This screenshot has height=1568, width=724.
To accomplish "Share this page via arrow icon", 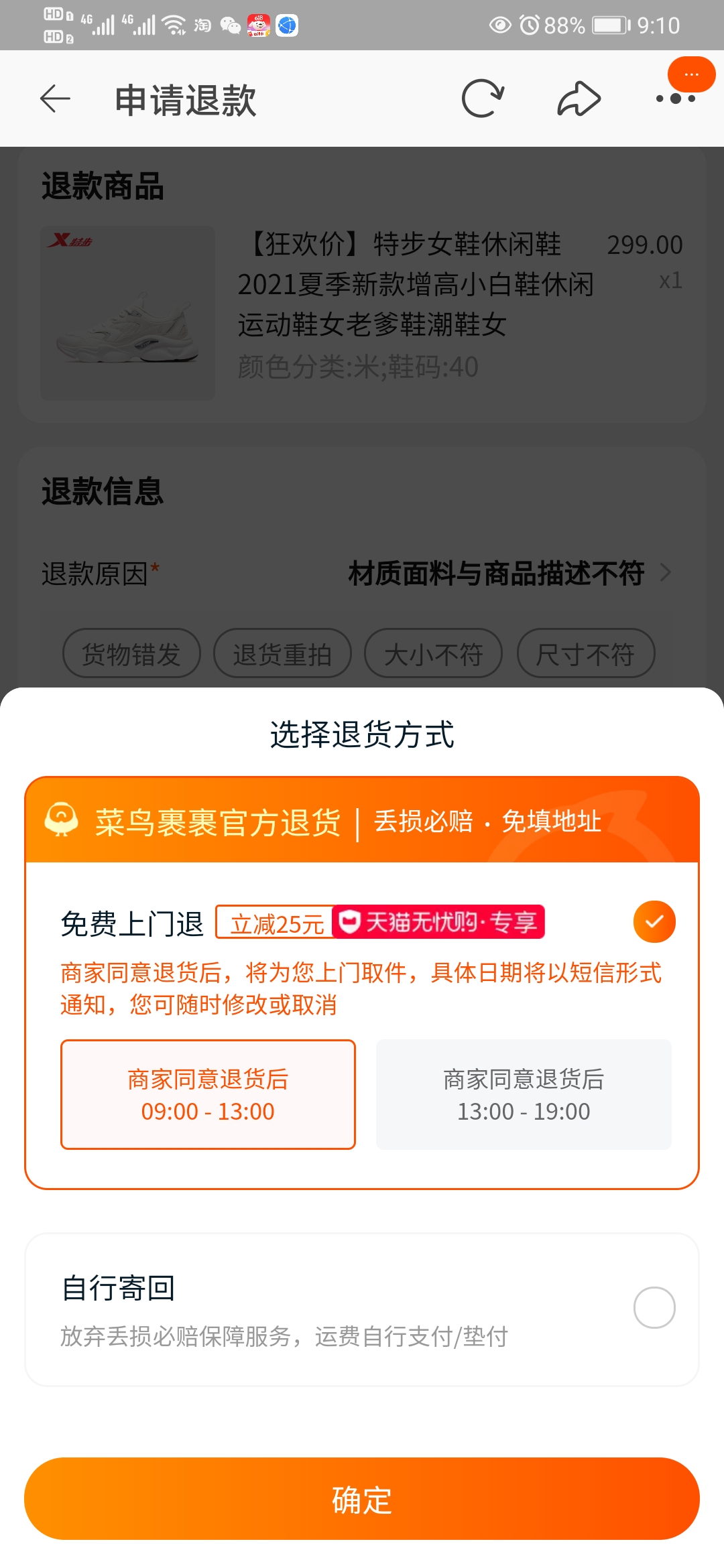I will click(x=579, y=99).
